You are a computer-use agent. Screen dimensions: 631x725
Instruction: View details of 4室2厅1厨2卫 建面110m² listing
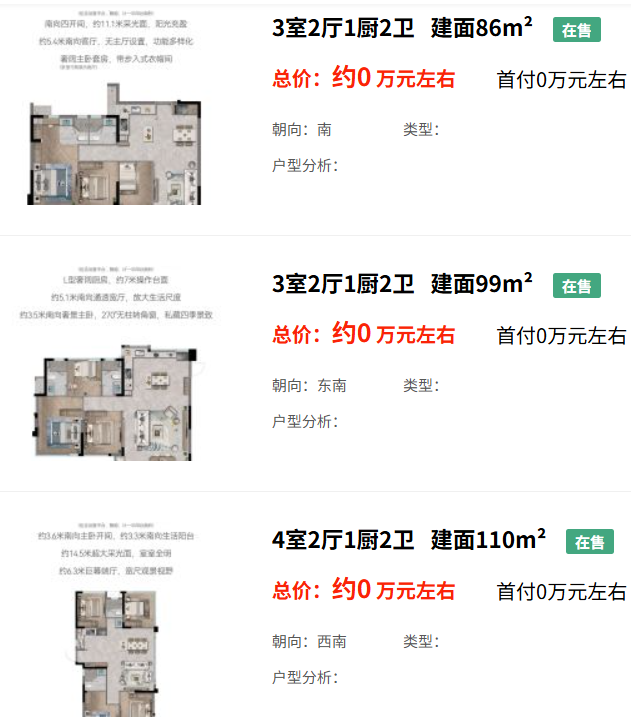408,541
